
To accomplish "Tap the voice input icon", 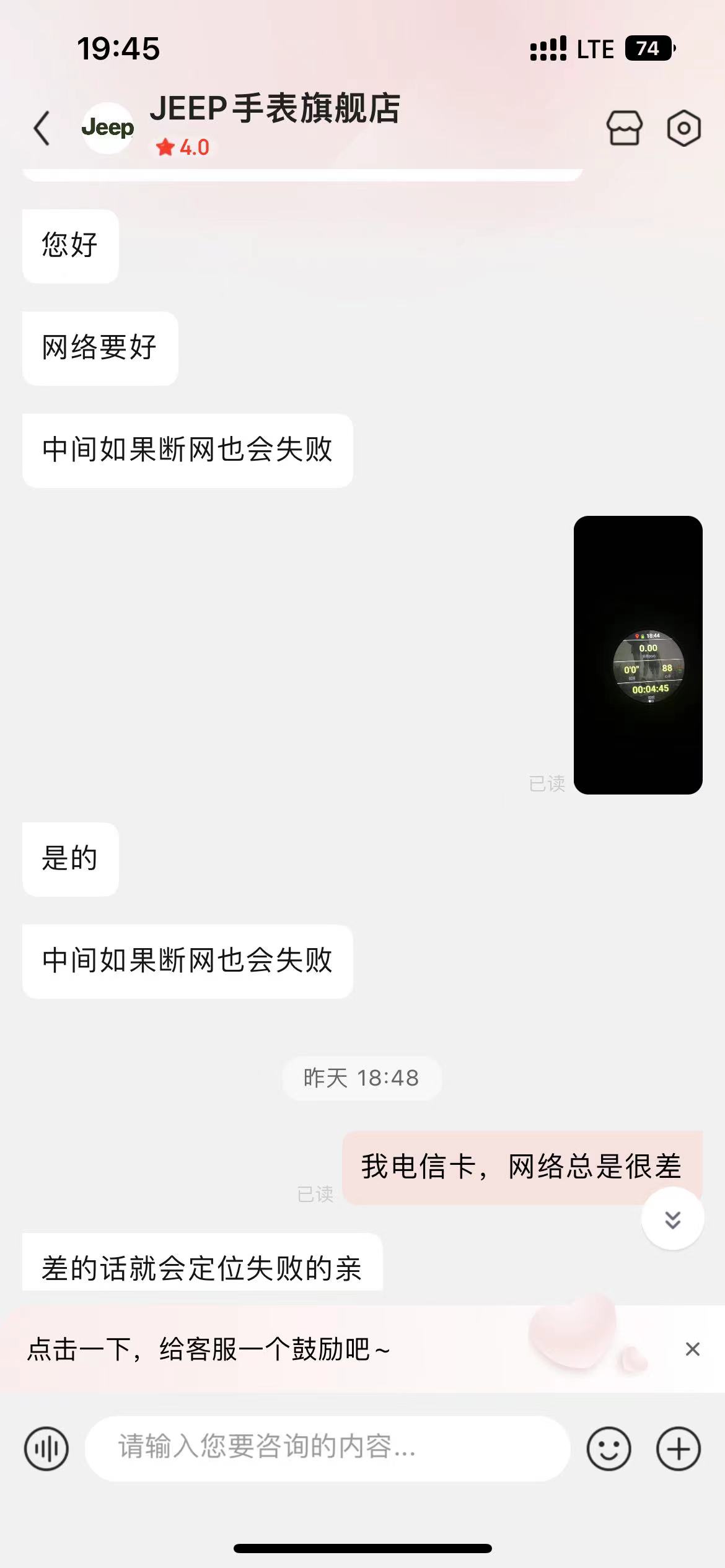I will coord(46,1449).
